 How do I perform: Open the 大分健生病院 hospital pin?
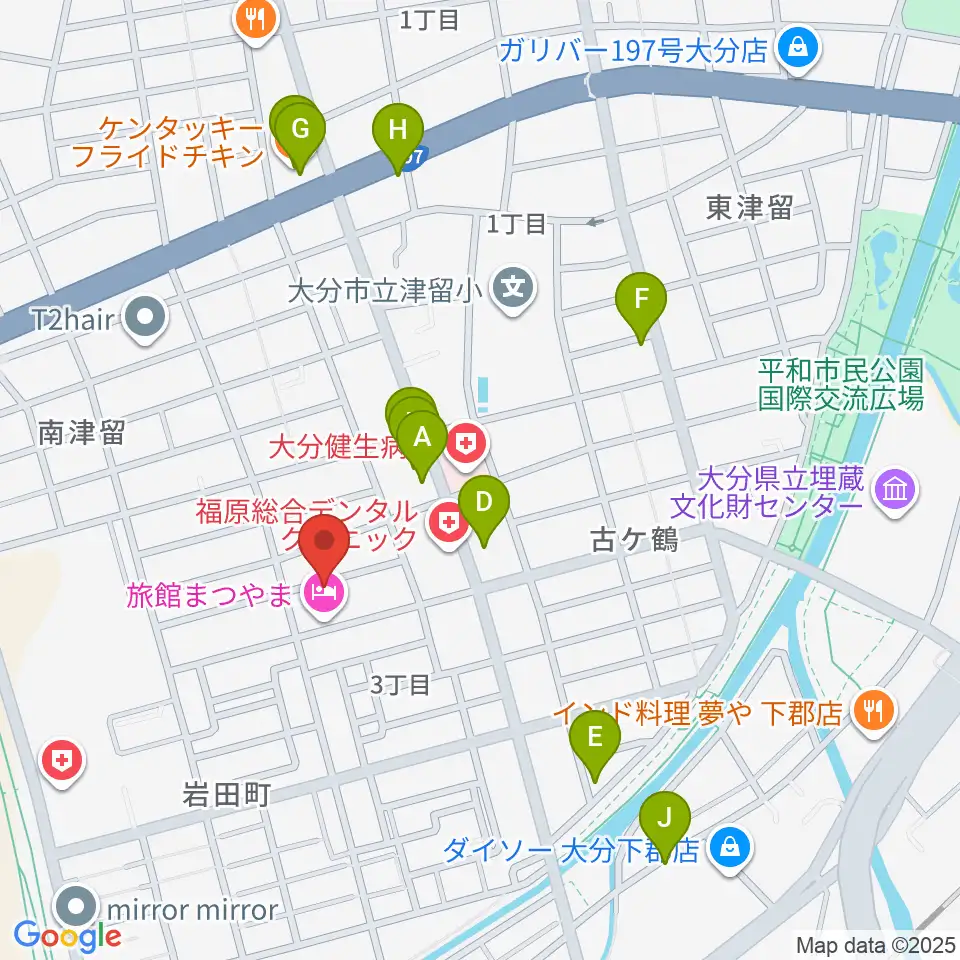pyautogui.click(x=466, y=446)
